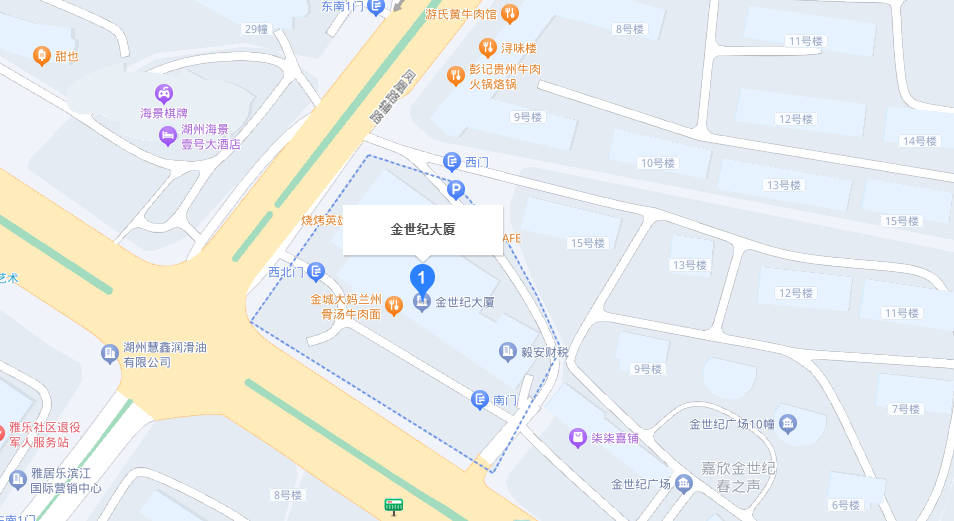
Task: Open 金世纪广场 building marker
Action: point(684,485)
